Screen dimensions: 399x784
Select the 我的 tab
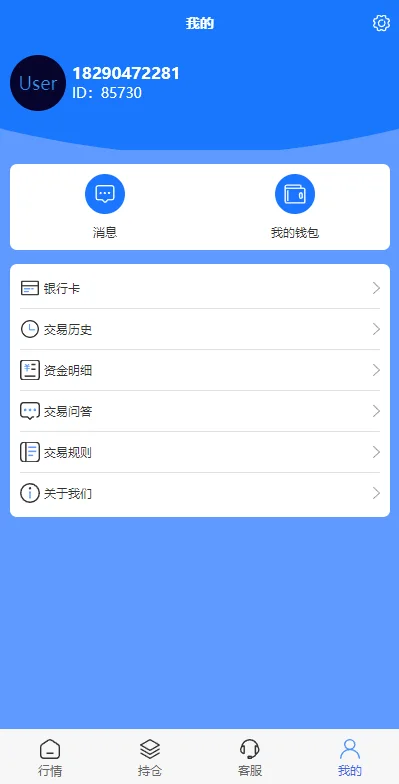350,758
